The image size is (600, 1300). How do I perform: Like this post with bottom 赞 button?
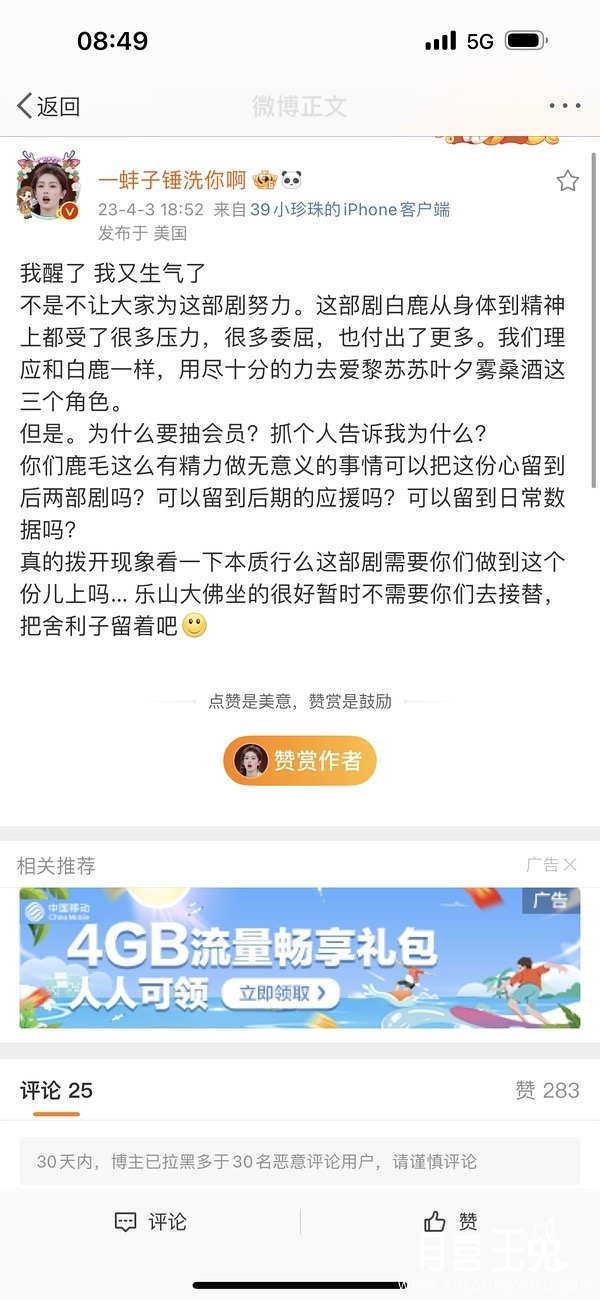click(450, 1221)
